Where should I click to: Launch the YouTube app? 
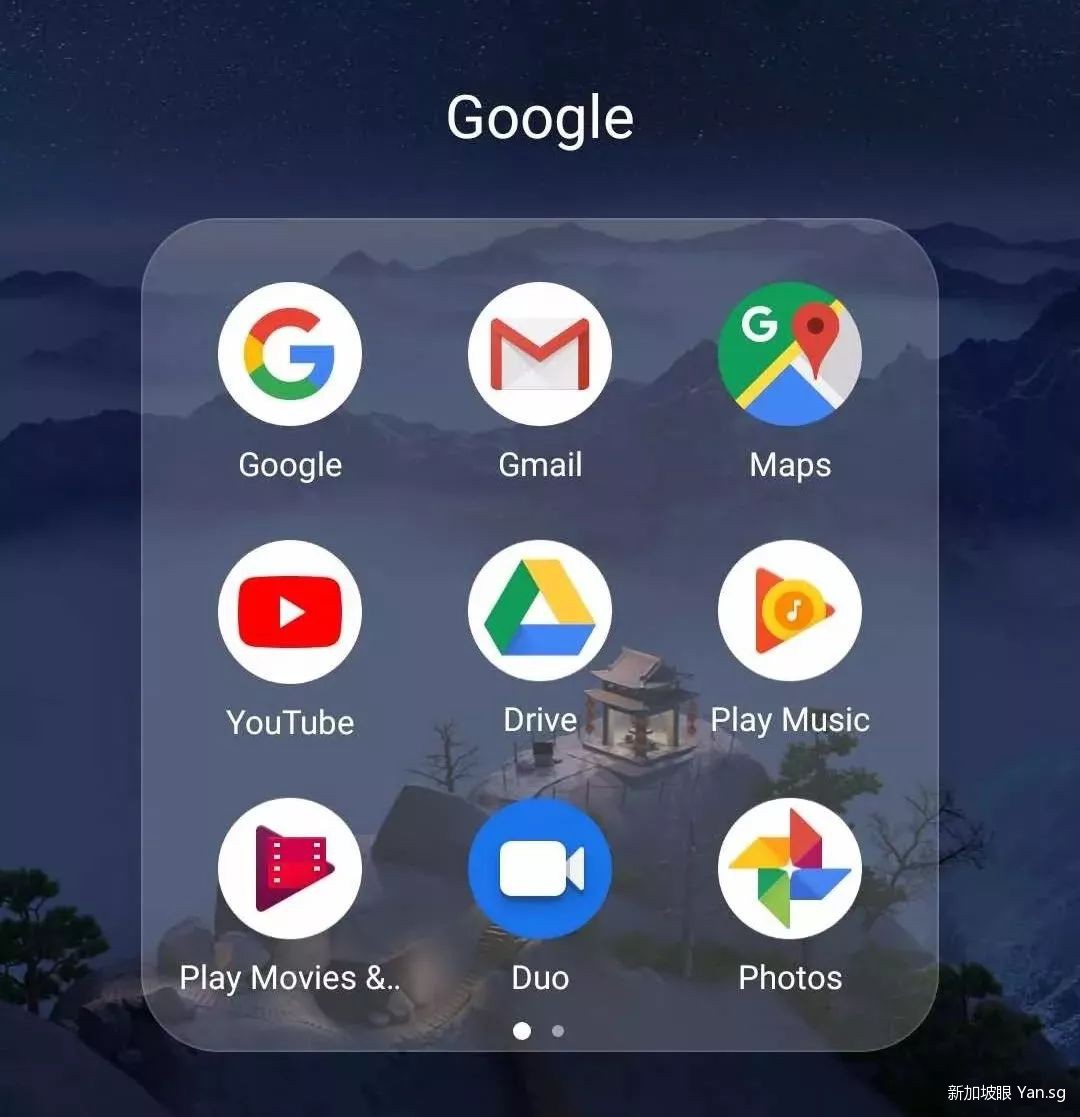click(x=290, y=611)
